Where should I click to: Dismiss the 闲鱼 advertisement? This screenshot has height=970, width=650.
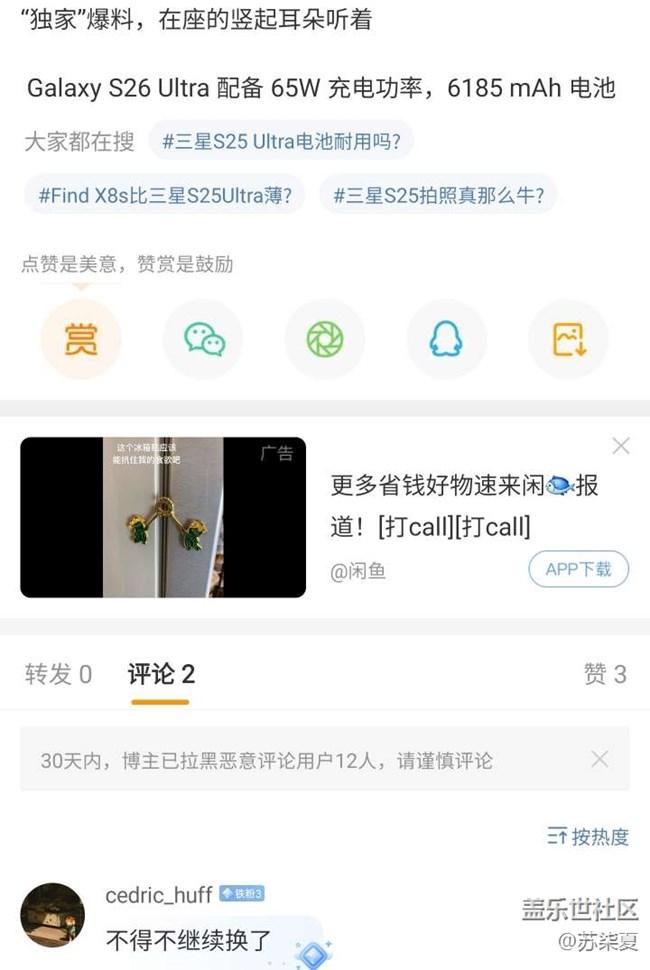coord(621,446)
